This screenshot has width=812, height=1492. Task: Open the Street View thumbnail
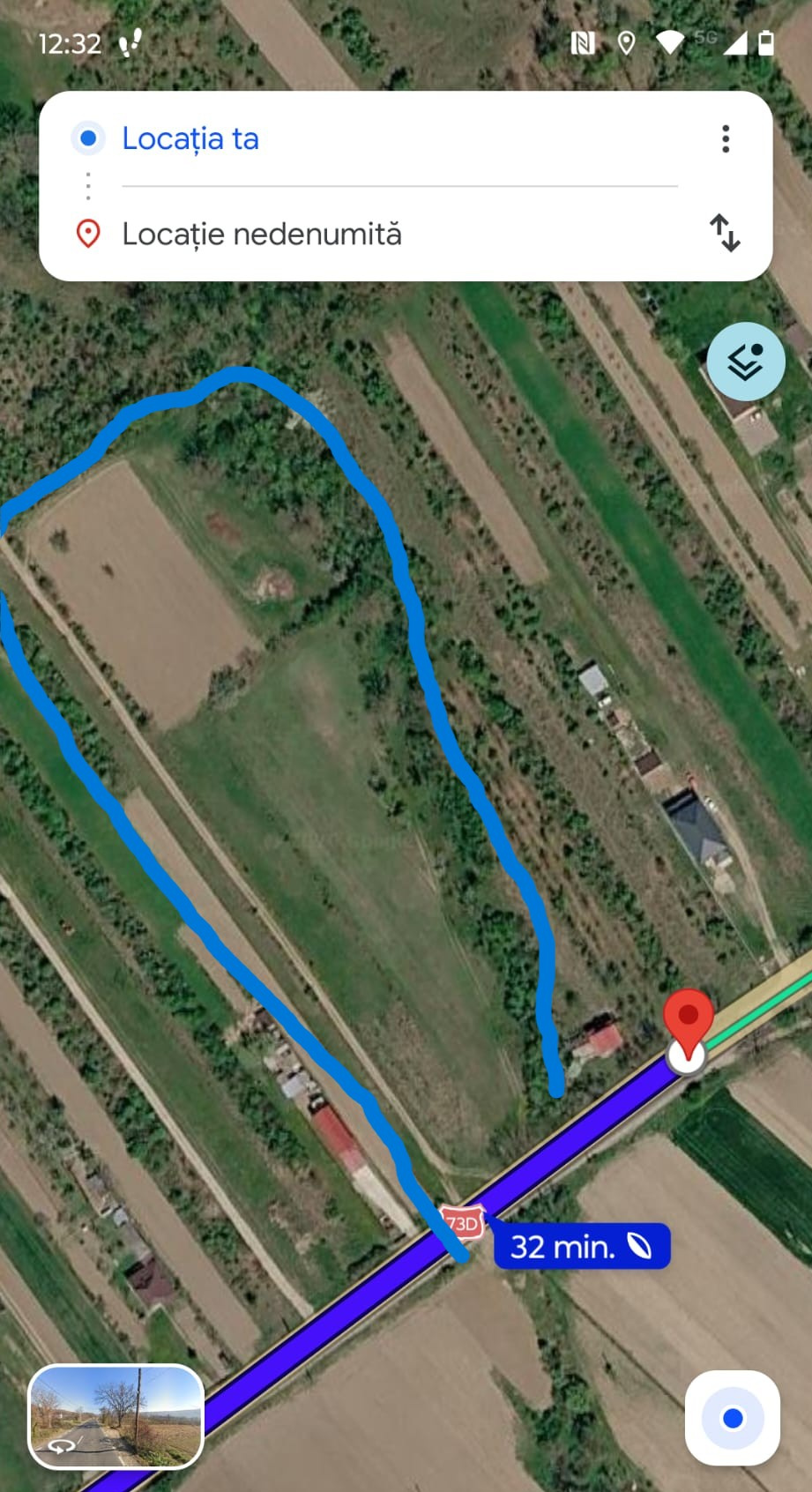116,1417
